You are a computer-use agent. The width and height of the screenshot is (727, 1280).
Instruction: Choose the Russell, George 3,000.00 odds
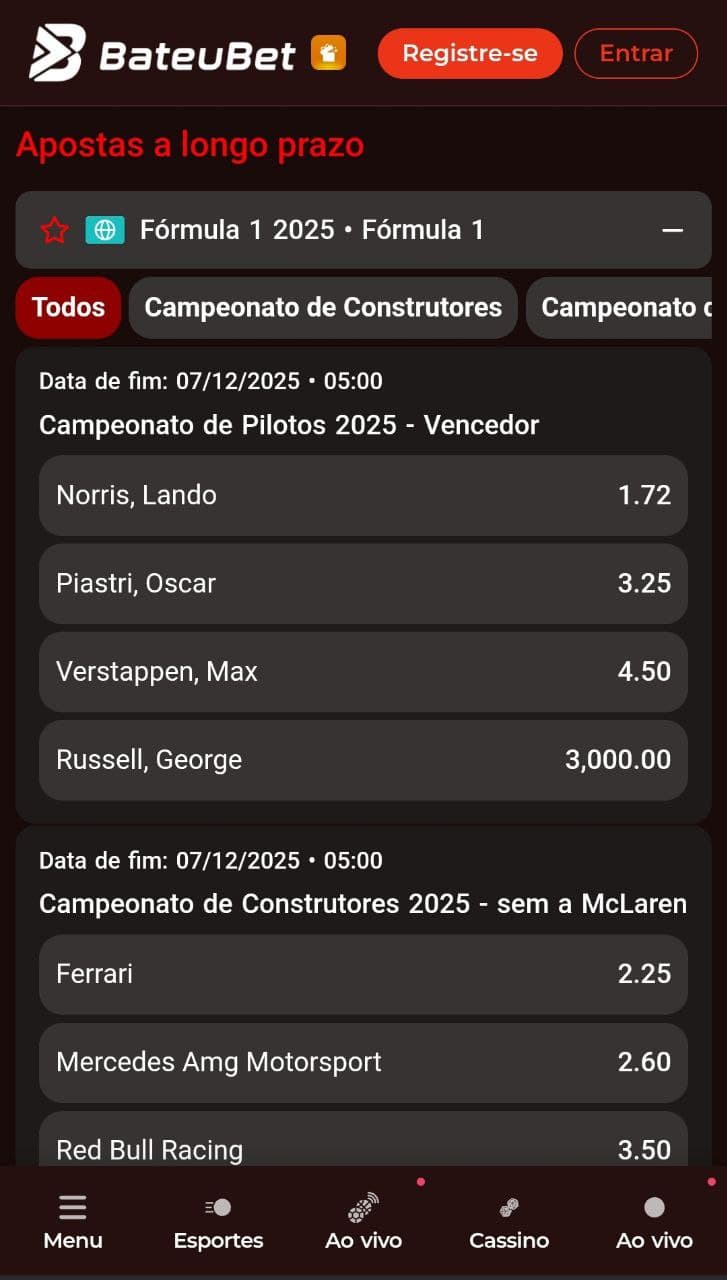[363, 760]
